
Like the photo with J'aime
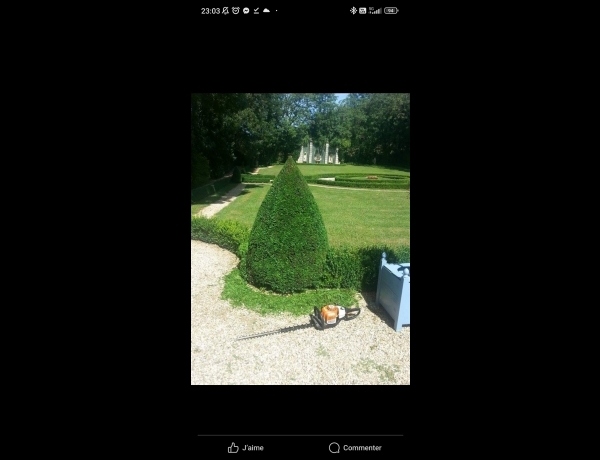pyautogui.click(x=246, y=448)
